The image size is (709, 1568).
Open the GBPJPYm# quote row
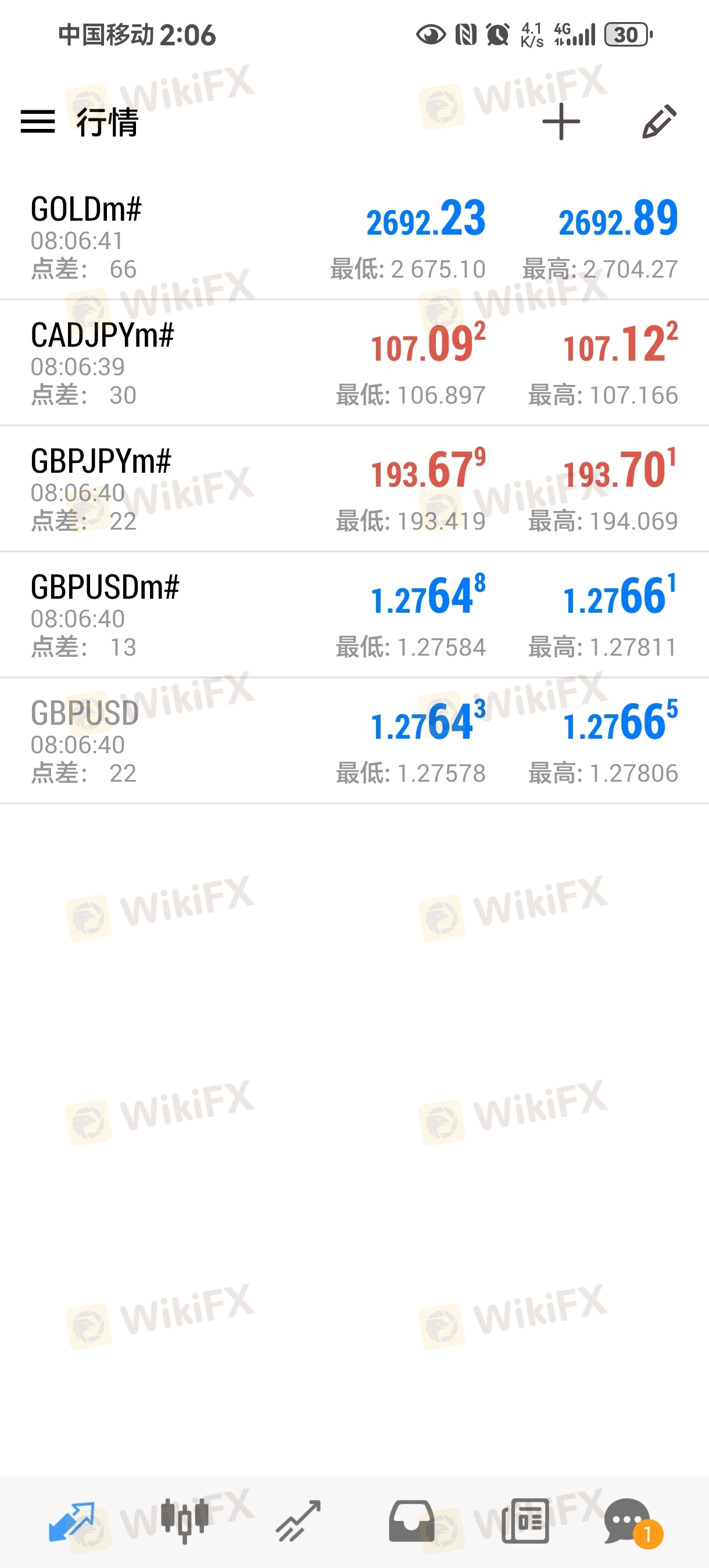point(354,489)
